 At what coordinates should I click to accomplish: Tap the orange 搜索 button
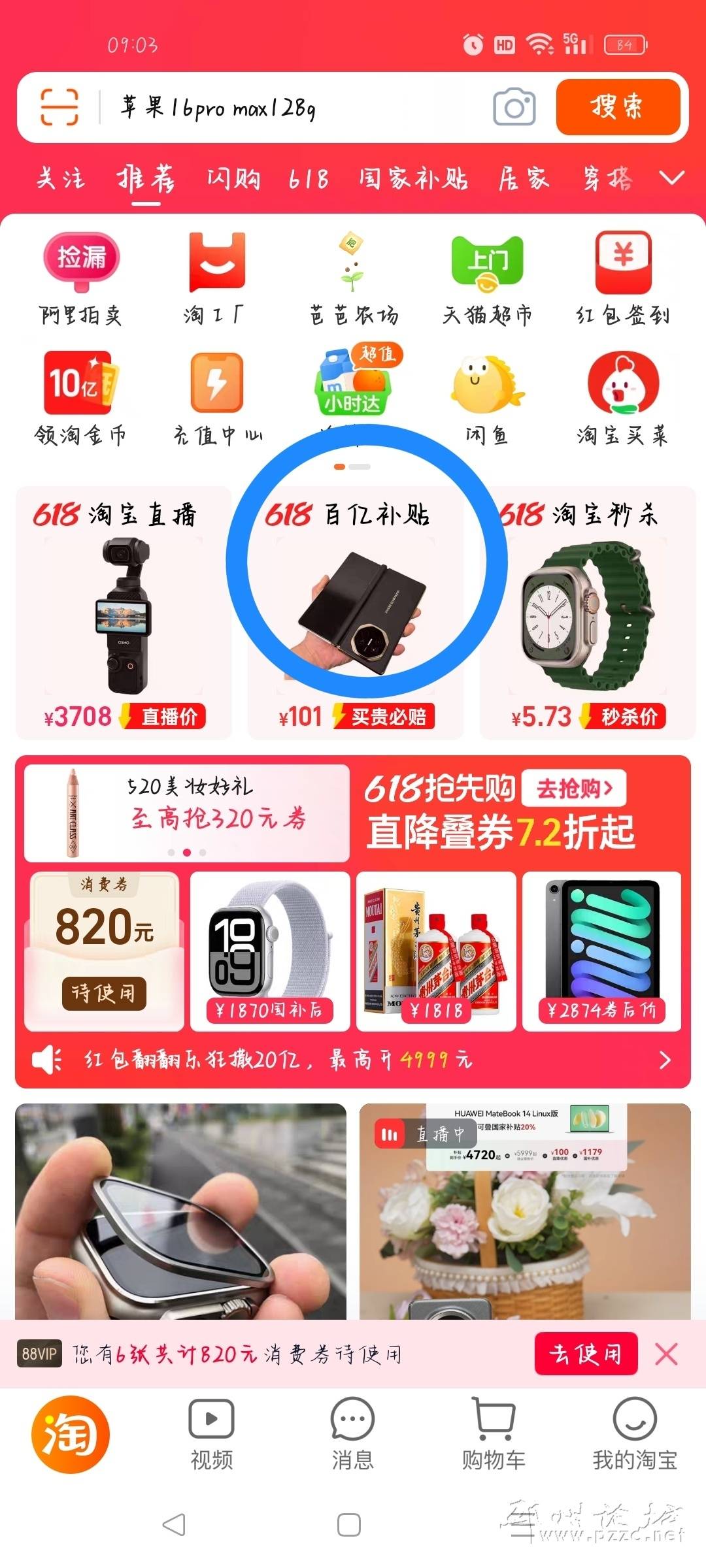coord(618,107)
